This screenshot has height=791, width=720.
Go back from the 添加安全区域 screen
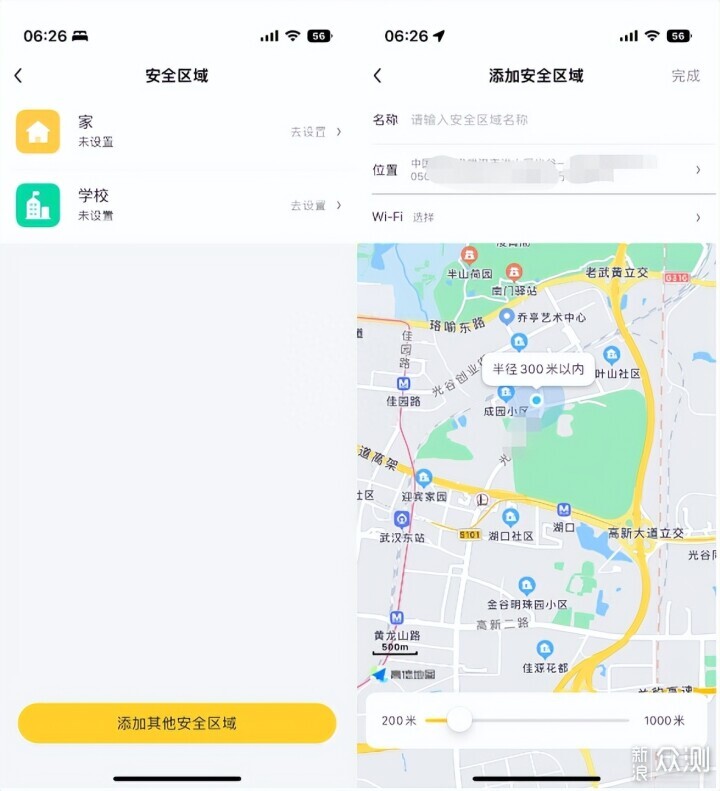click(x=377, y=76)
